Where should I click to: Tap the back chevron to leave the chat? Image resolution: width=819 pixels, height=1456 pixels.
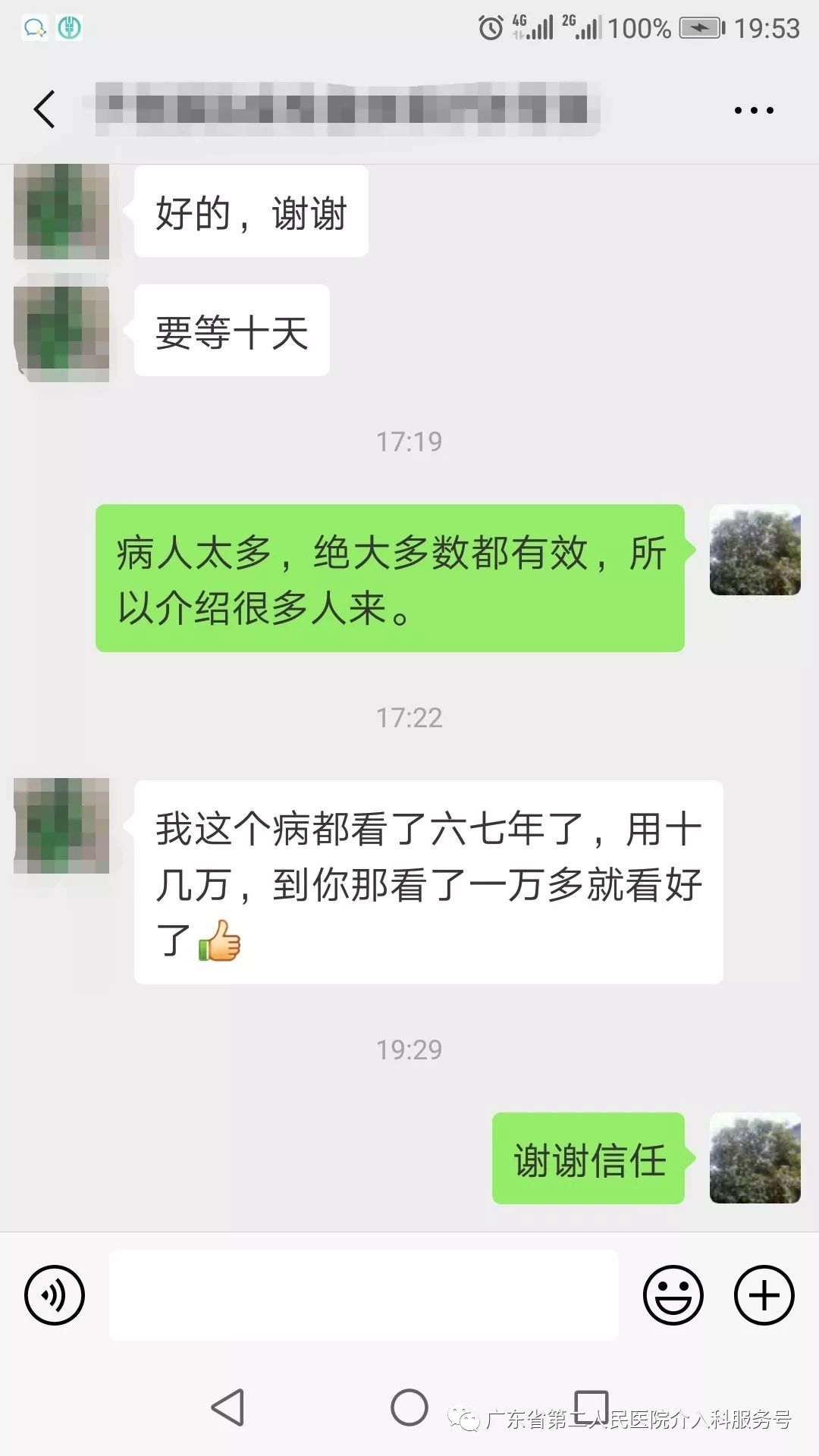click(x=43, y=110)
